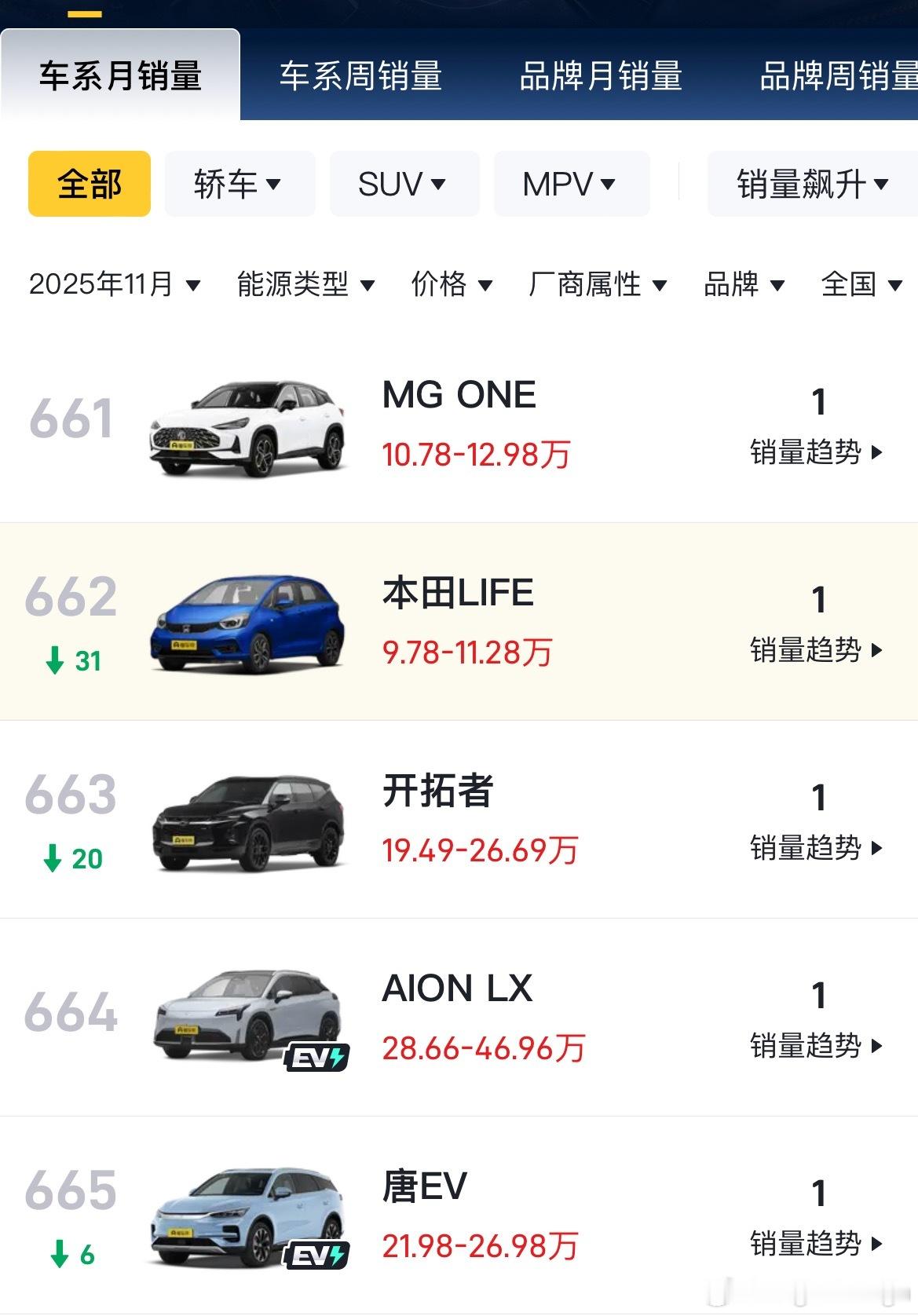Click the EV badge on 唐EV thumbnail

314,1254
